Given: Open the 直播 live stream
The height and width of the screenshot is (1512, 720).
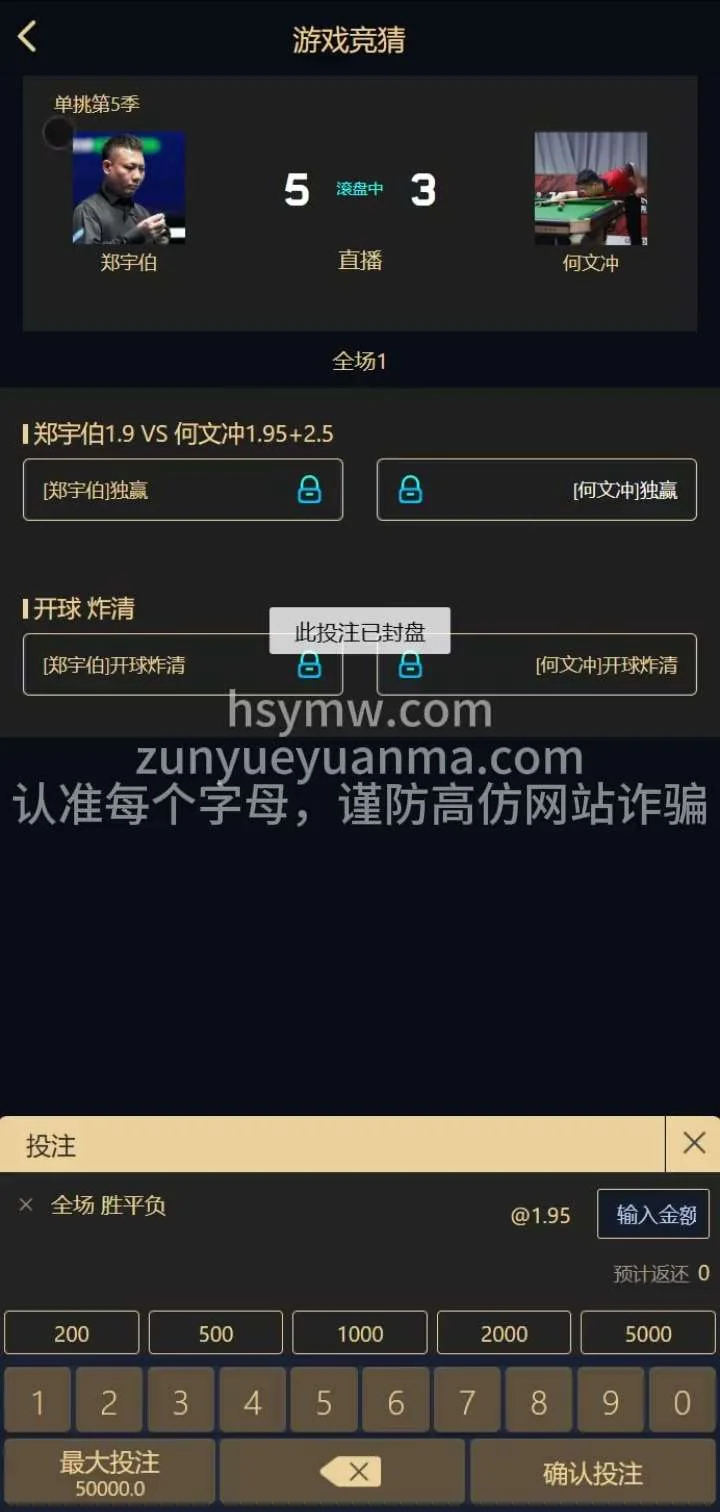Looking at the screenshot, I should pyautogui.click(x=360, y=260).
